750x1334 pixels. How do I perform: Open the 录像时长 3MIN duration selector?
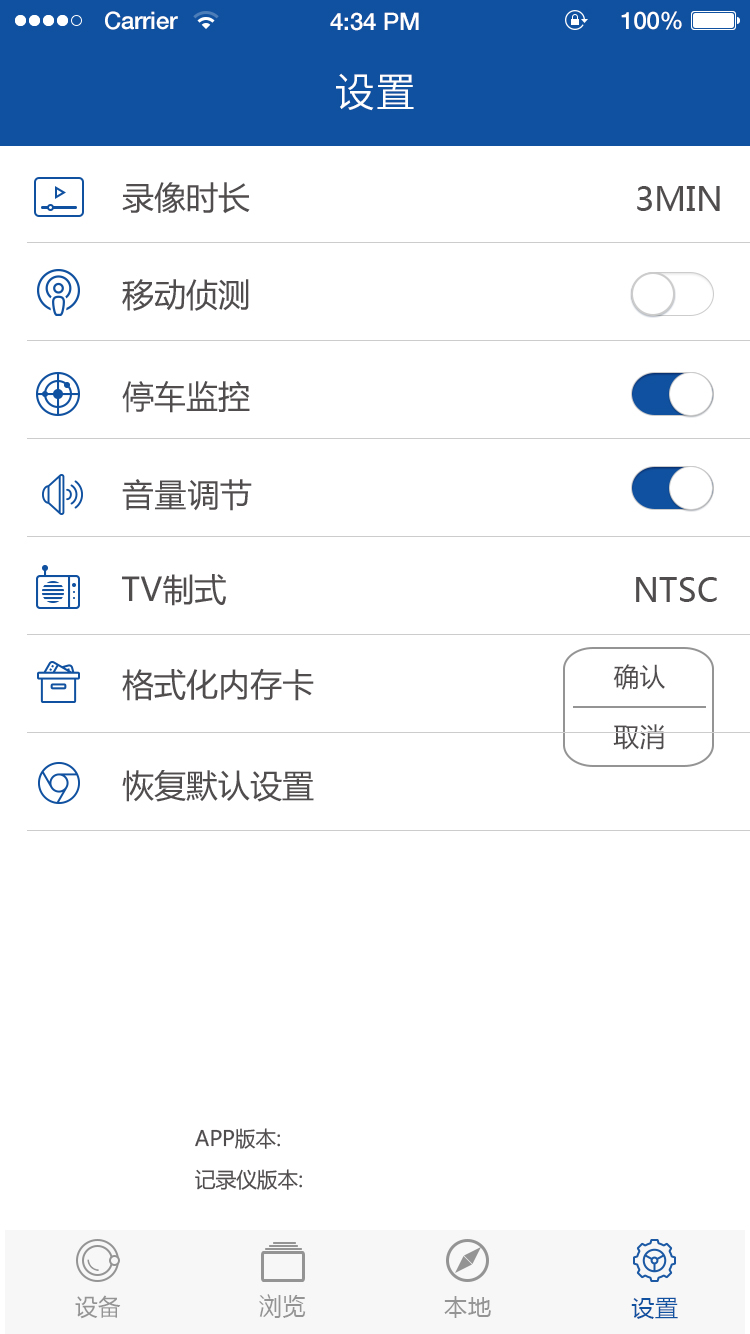[x=679, y=198]
